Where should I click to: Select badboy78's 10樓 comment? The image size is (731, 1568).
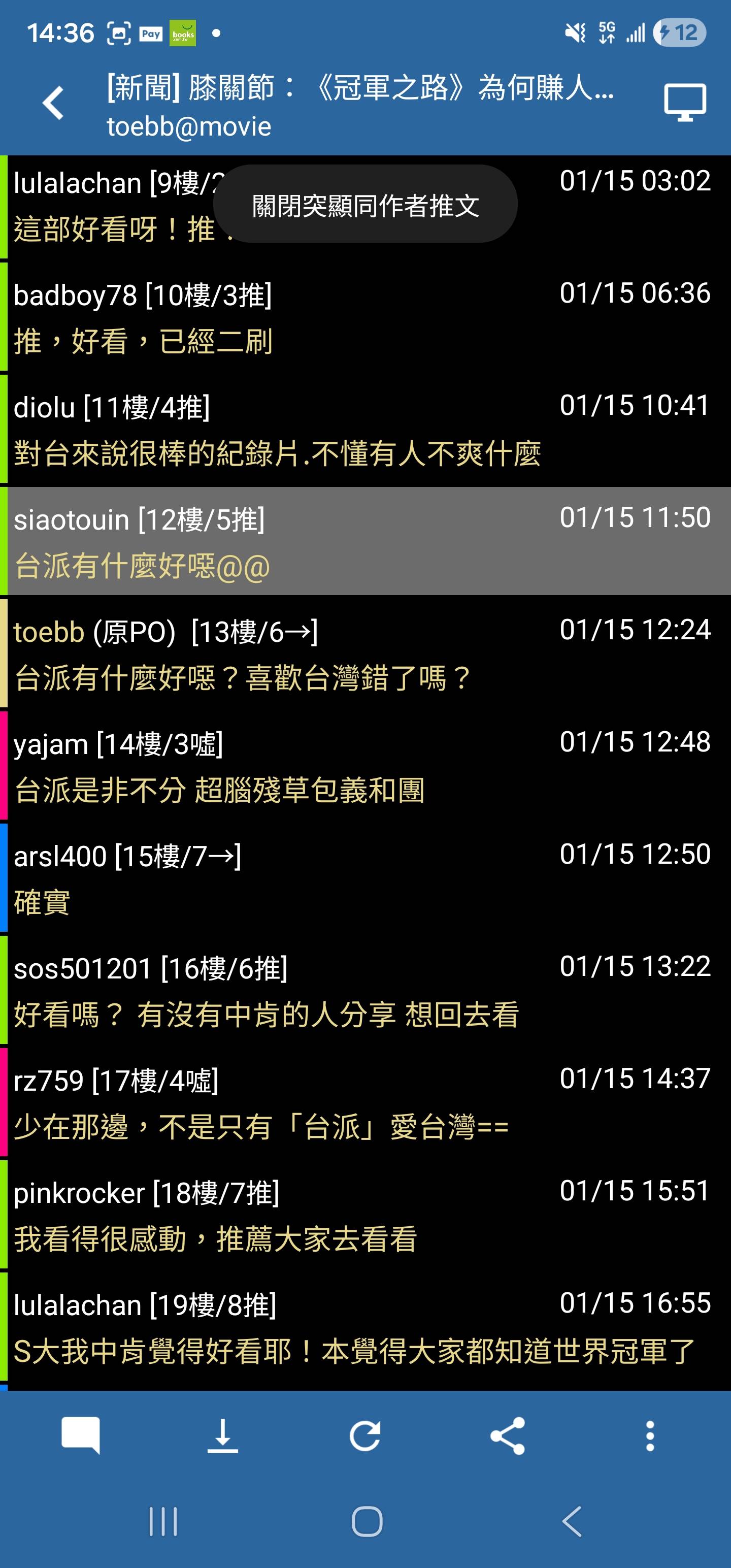365,317
